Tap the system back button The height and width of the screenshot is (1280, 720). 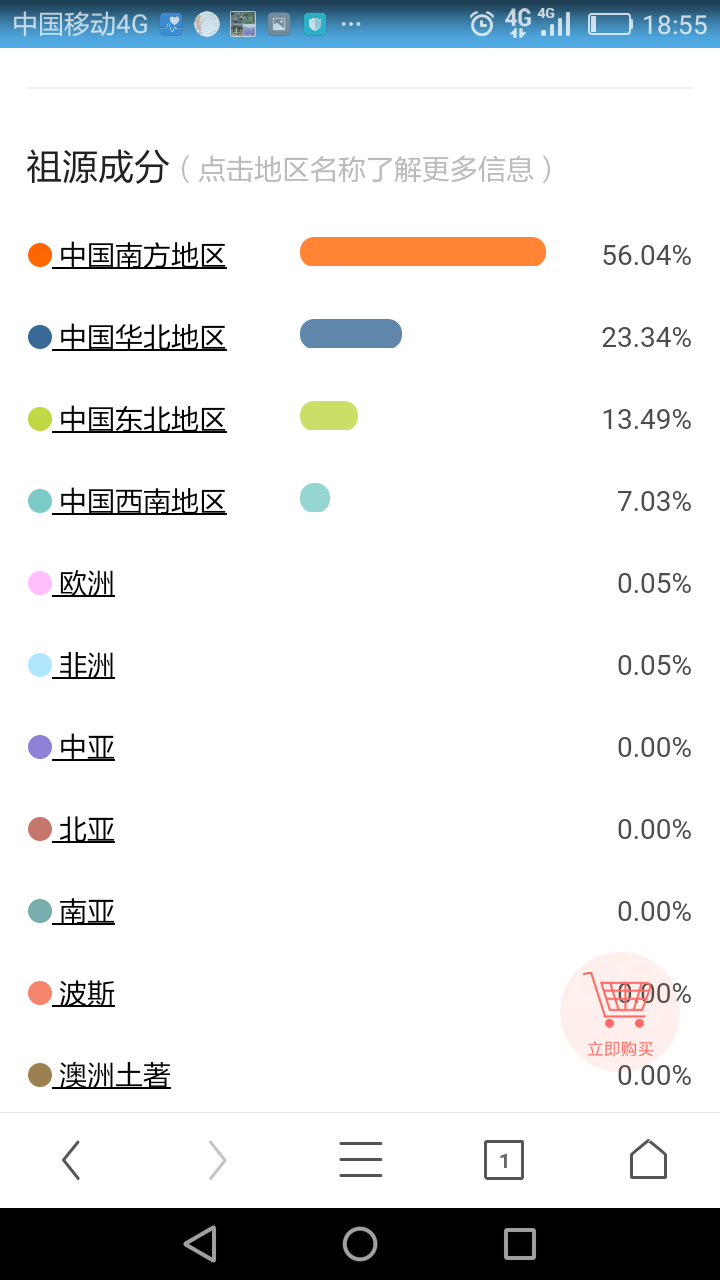pos(200,1244)
